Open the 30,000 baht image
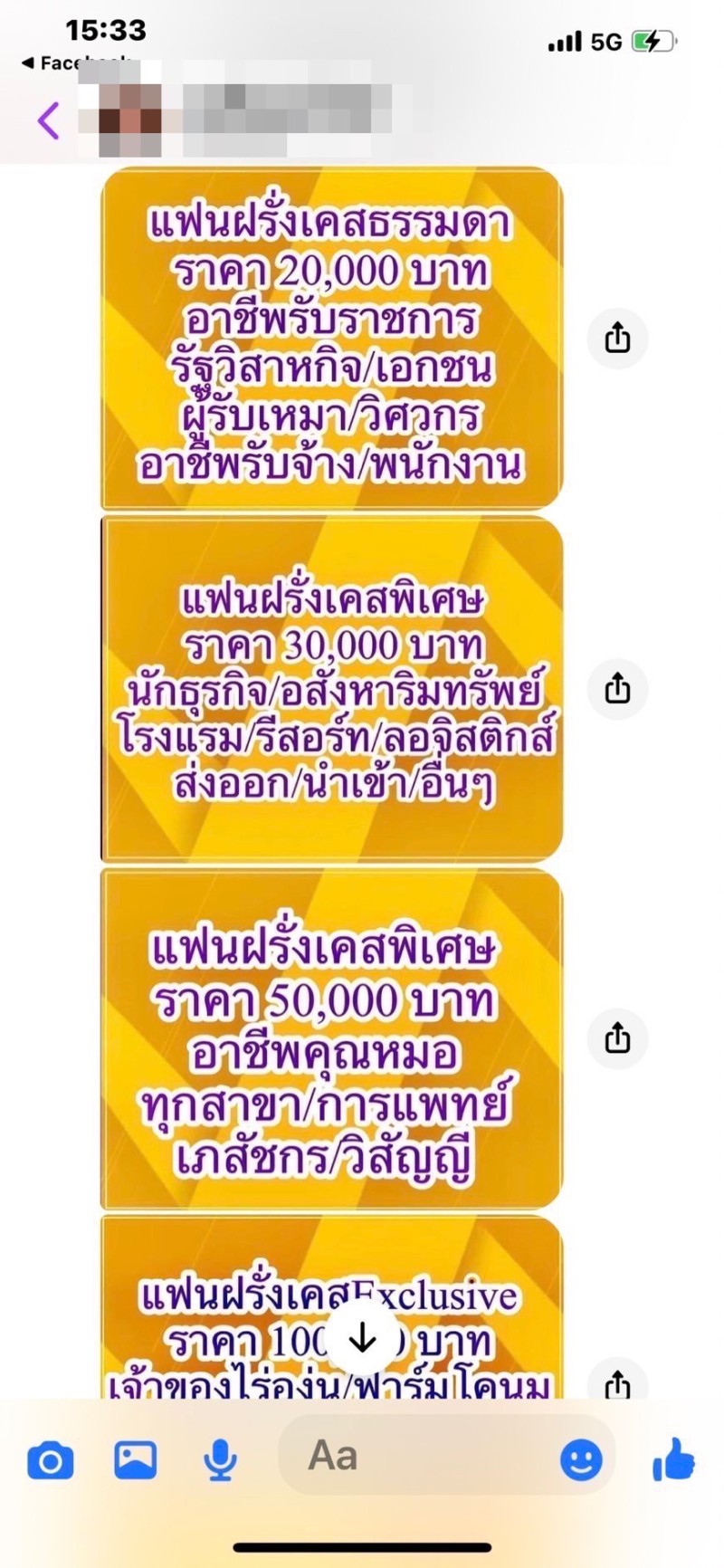This screenshot has height=1568, width=724. 331,688
